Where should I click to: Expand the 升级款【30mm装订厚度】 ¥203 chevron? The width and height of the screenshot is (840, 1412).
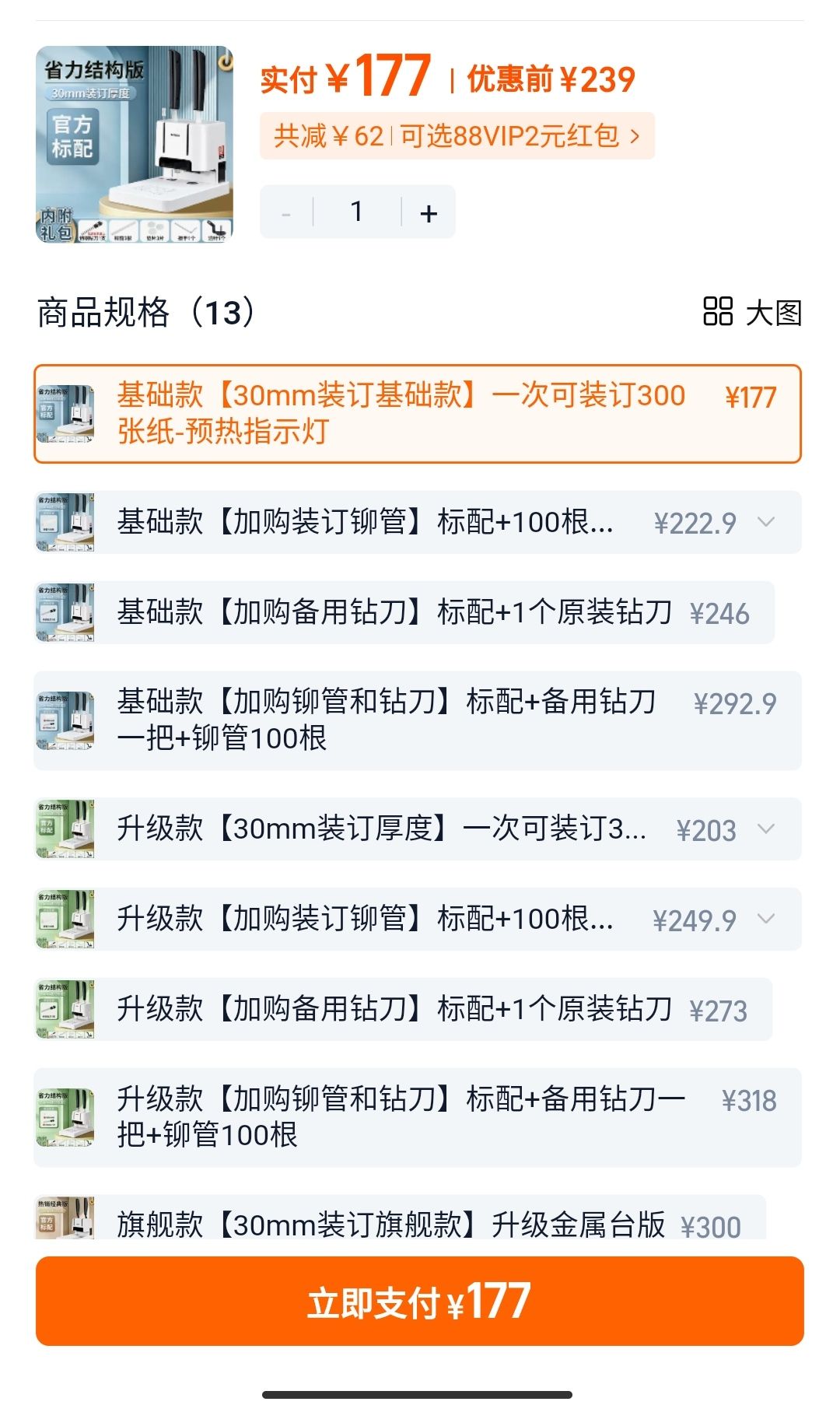tap(766, 829)
